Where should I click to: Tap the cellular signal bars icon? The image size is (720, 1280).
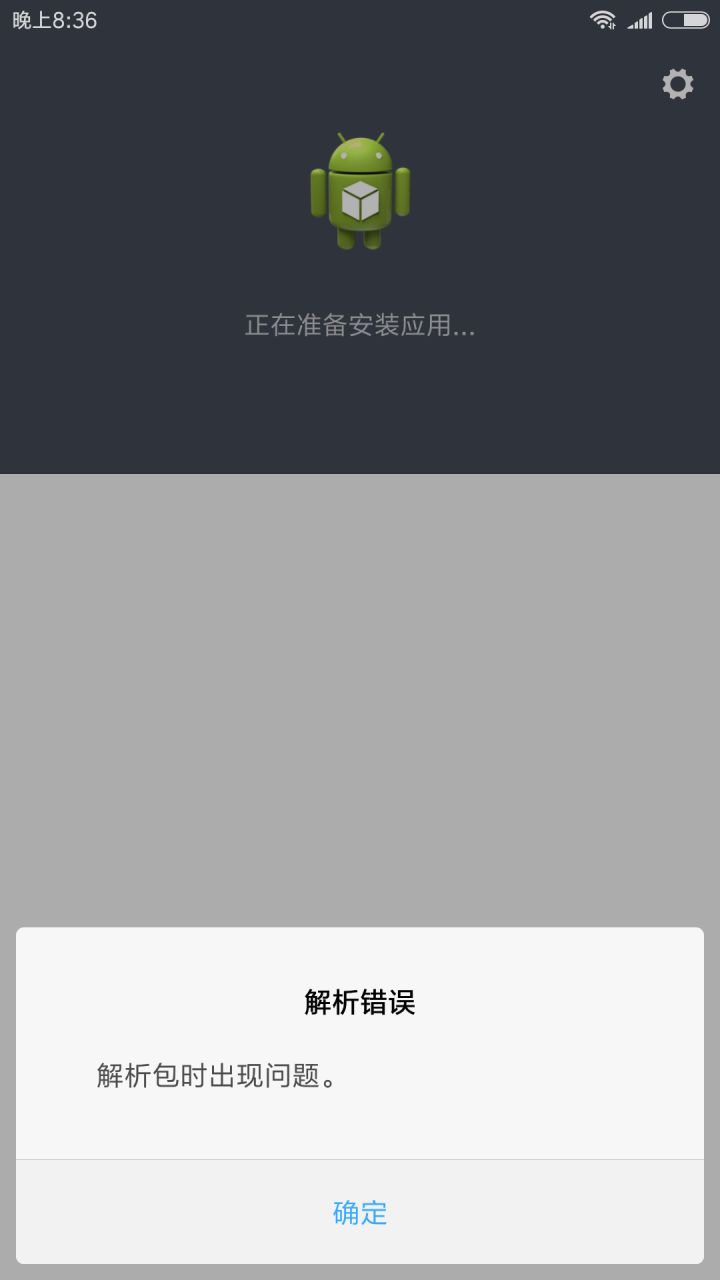(640, 18)
